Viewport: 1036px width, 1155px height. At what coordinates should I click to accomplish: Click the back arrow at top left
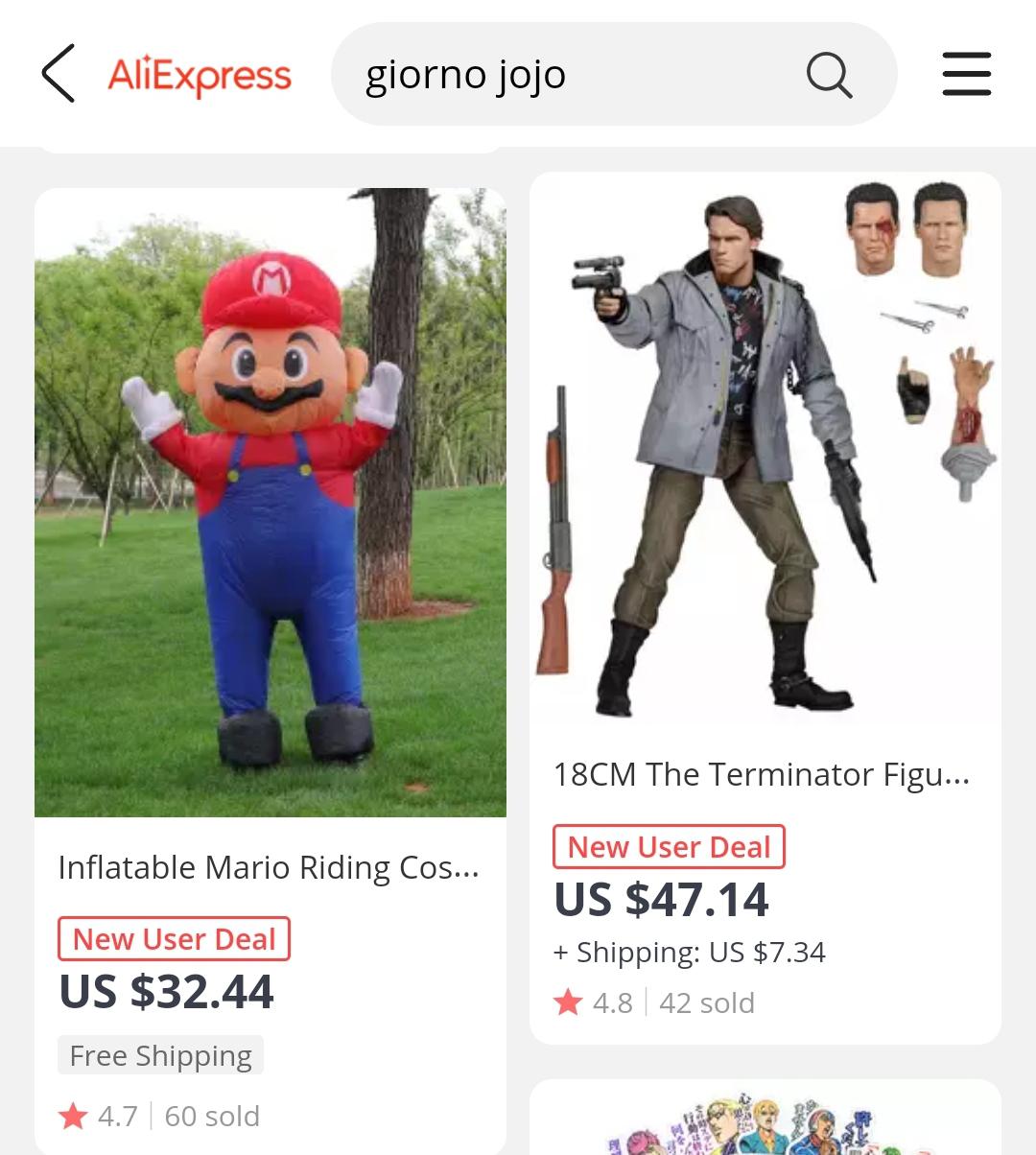58,74
